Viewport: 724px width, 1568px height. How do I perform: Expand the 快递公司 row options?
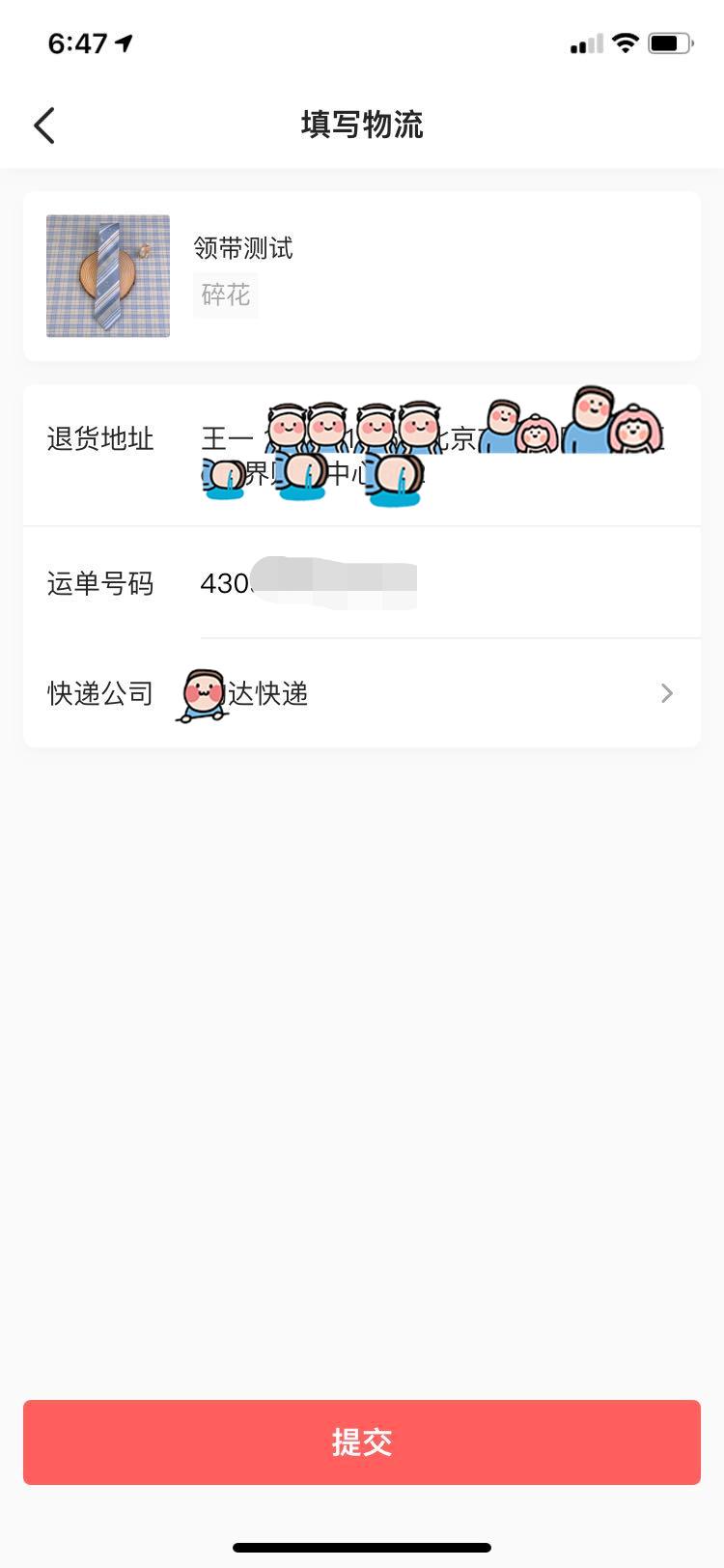362,692
